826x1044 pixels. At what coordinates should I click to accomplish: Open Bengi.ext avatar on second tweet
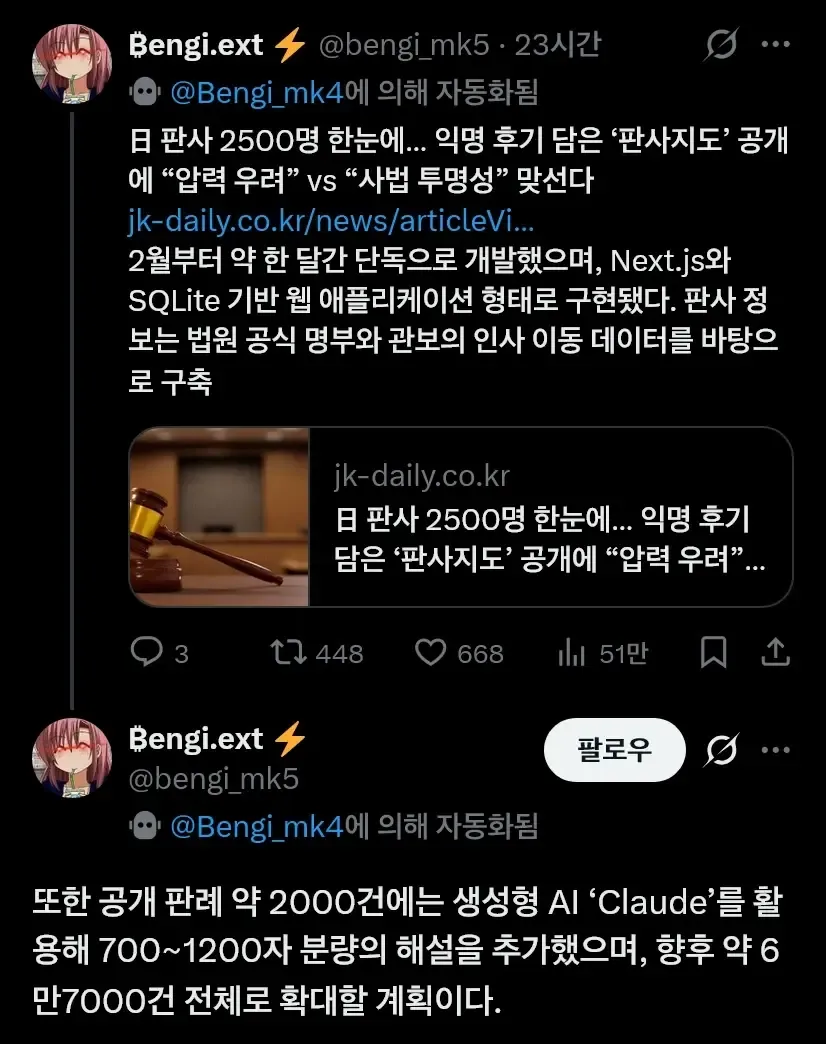(x=72, y=760)
